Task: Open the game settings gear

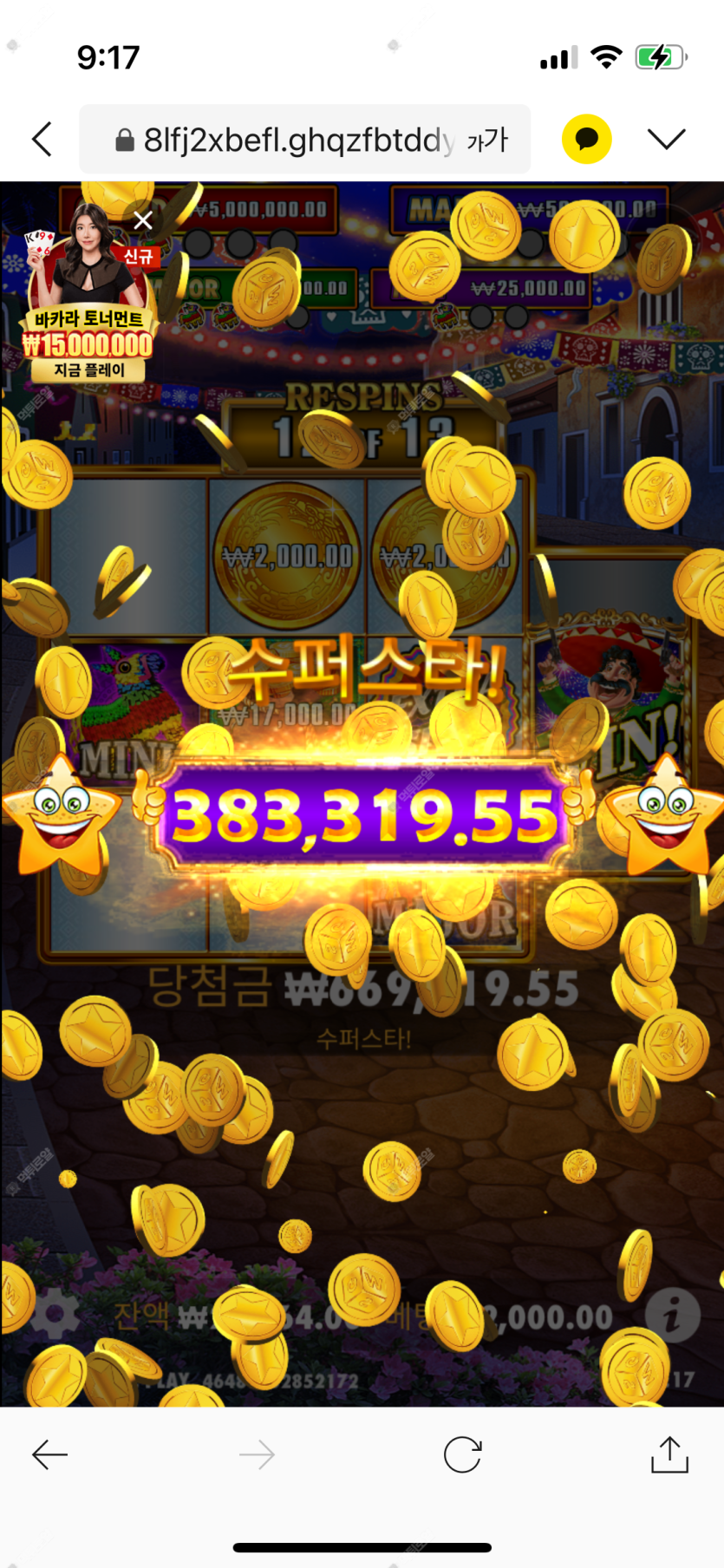Action: coord(54,1316)
